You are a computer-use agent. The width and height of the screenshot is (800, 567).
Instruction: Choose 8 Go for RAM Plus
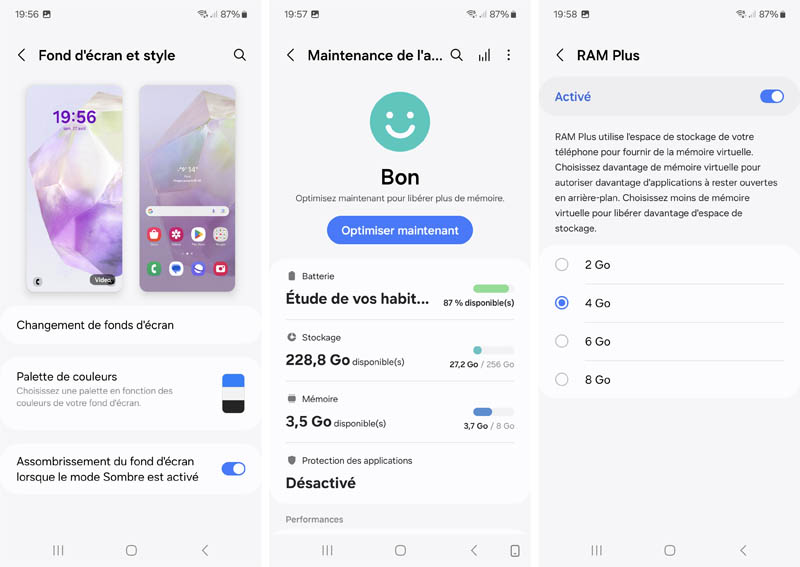pyautogui.click(x=562, y=379)
